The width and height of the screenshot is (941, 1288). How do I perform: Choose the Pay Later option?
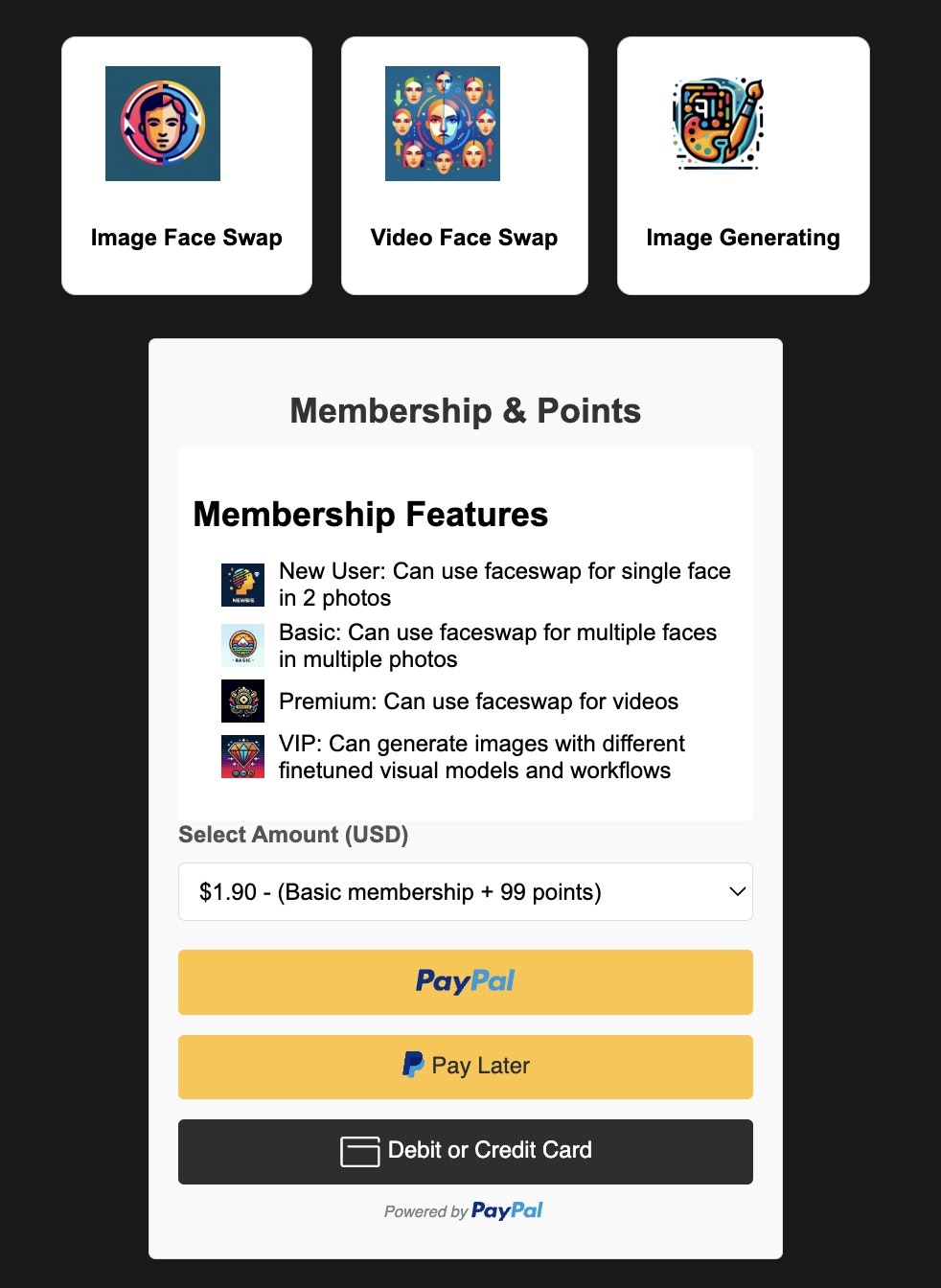click(465, 1067)
